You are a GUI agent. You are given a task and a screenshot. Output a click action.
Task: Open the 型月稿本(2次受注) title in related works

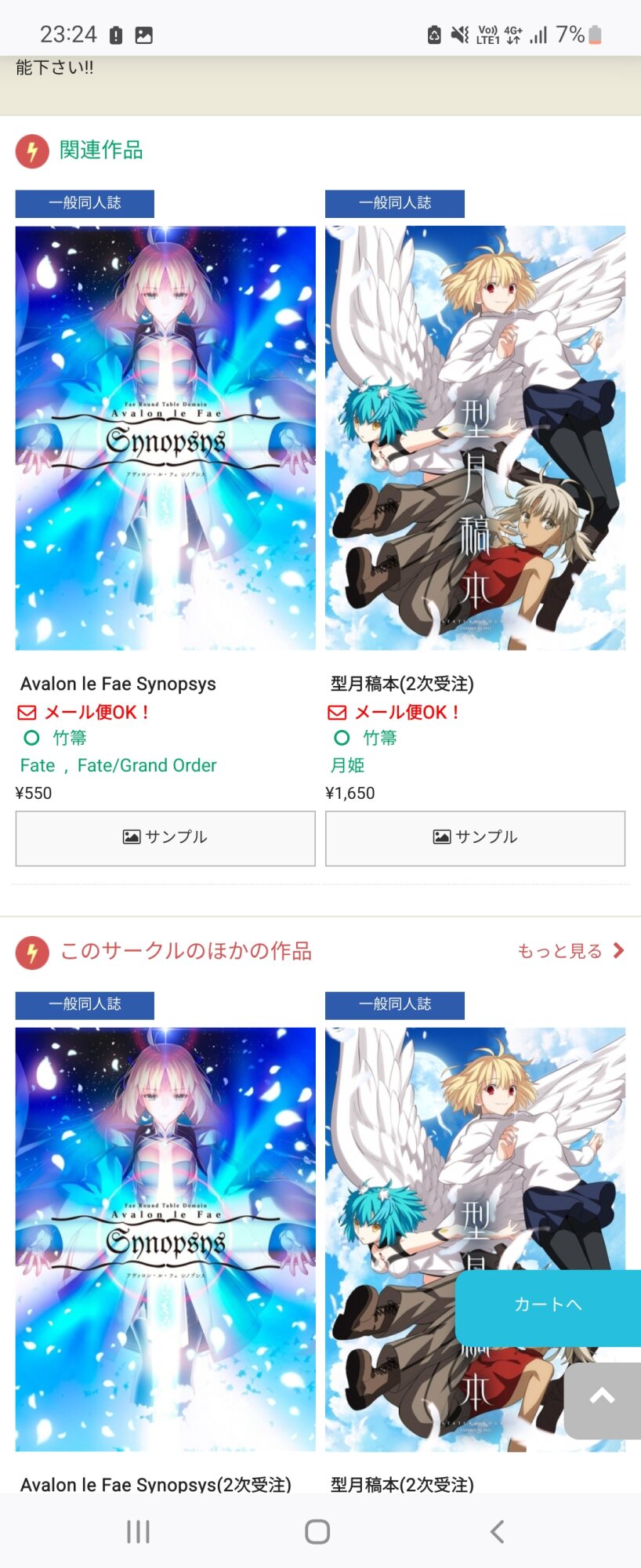[x=401, y=684]
